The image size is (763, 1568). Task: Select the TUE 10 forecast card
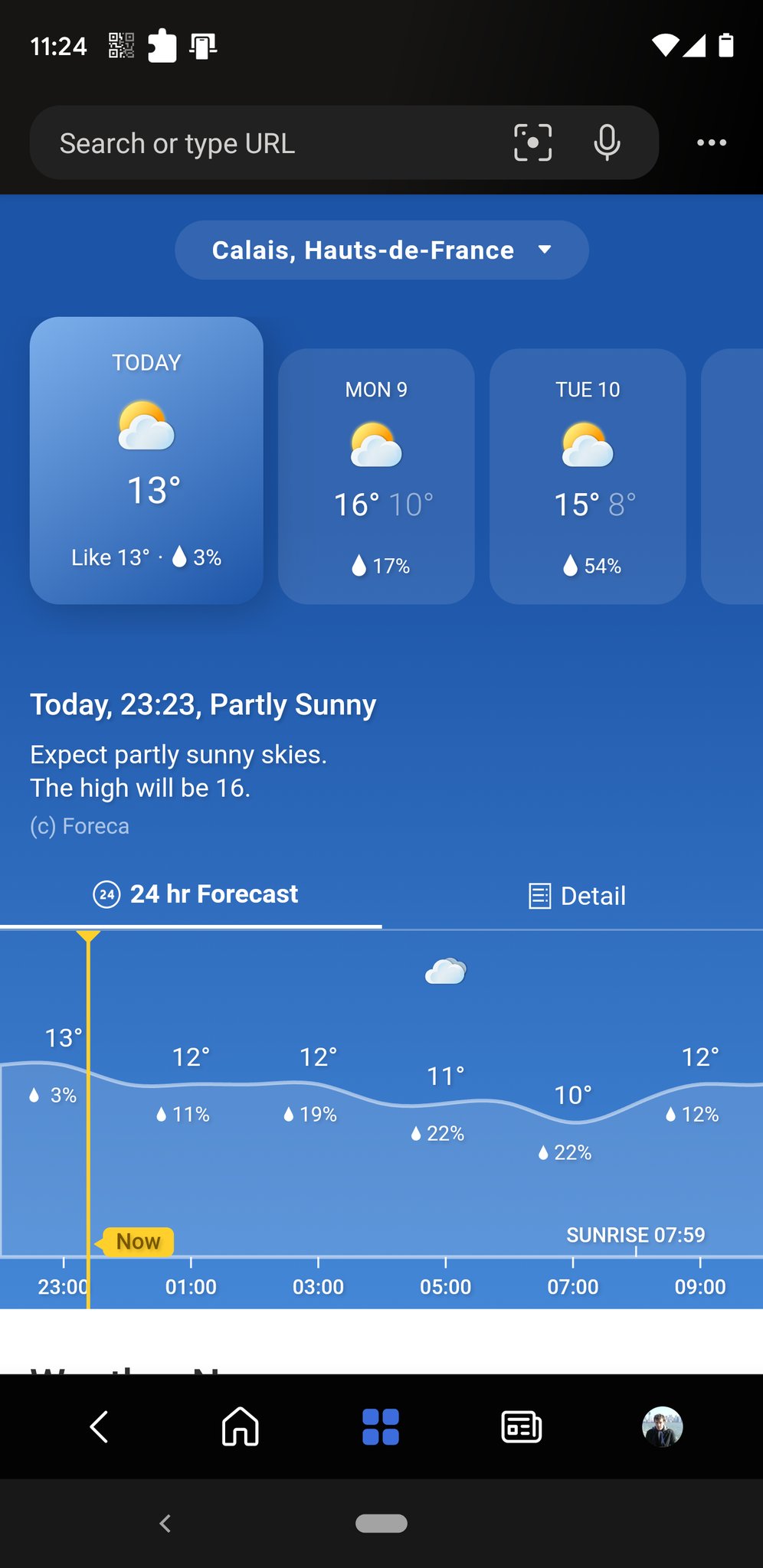tap(587, 476)
